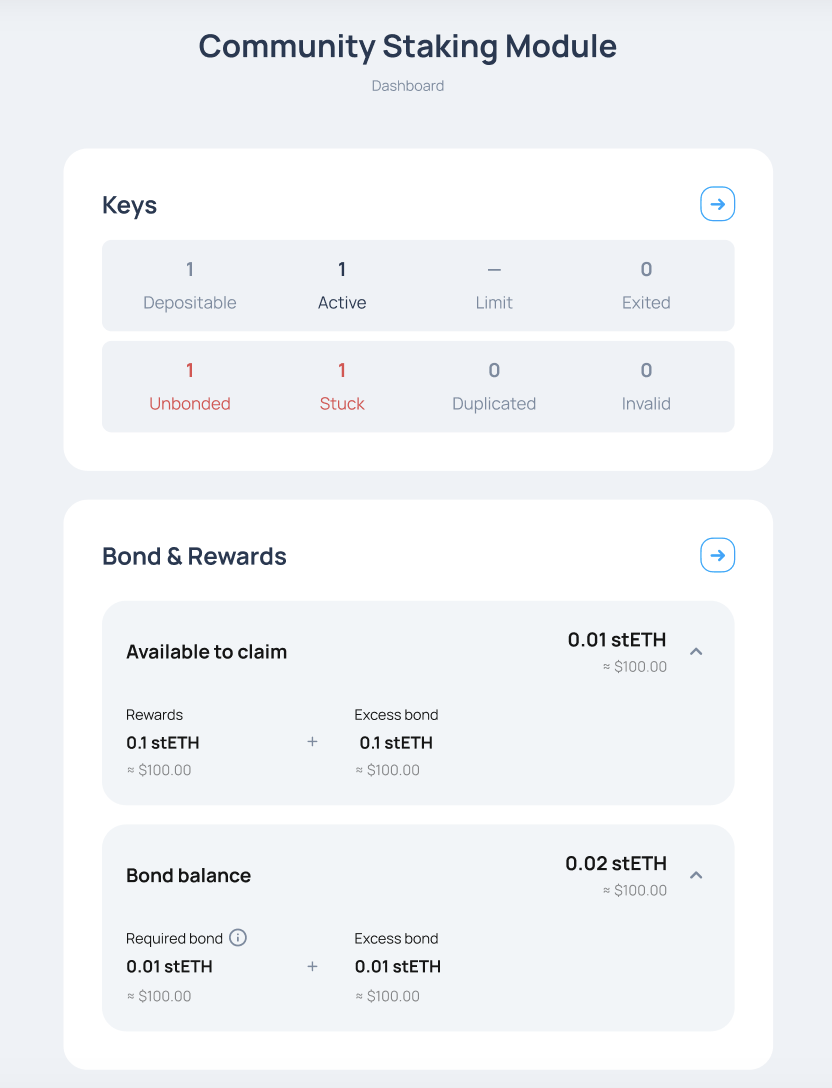Collapse the Bond balance section
The image size is (832, 1088).
click(697, 875)
